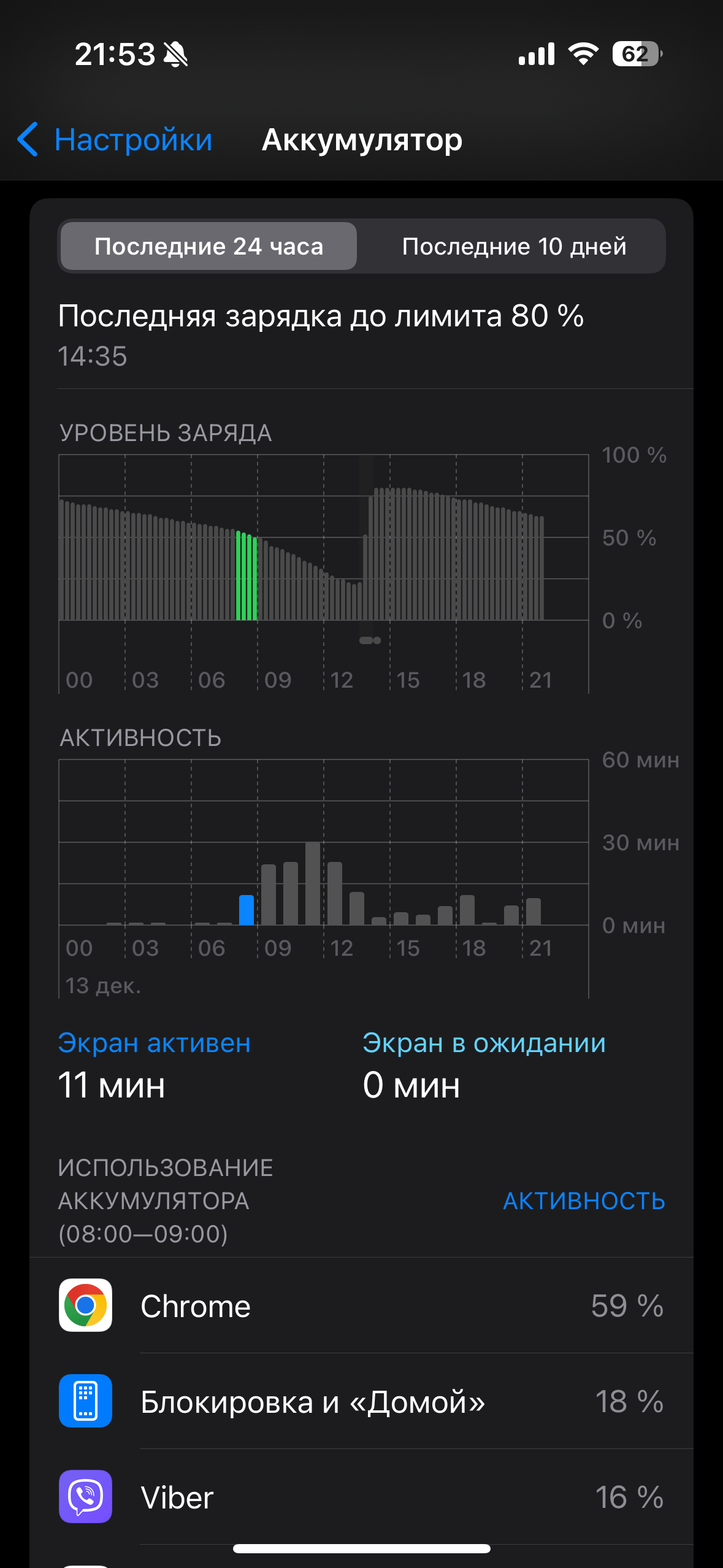Open Chrome battery usage row
Viewport: 723px width, 1568px height.
(361, 1305)
